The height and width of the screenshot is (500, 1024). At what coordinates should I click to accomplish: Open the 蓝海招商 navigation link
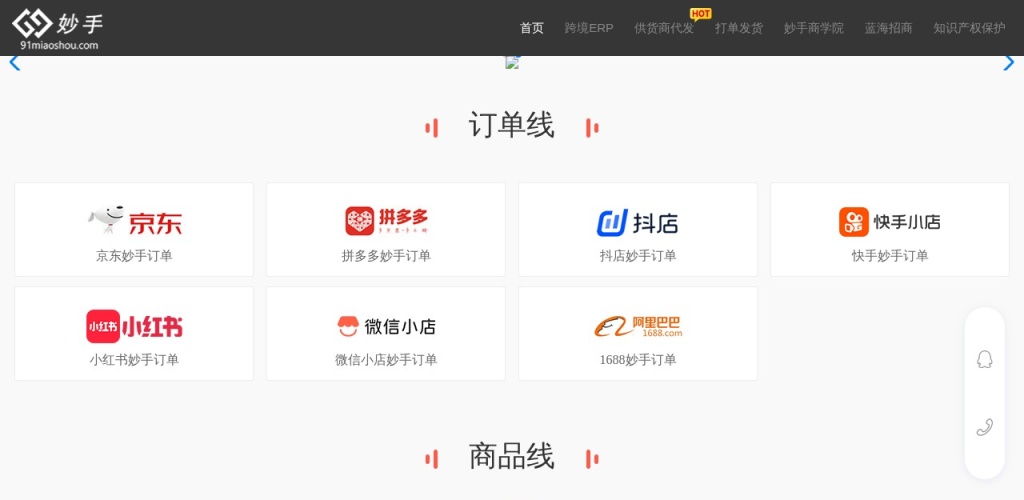[x=889, y=28]
